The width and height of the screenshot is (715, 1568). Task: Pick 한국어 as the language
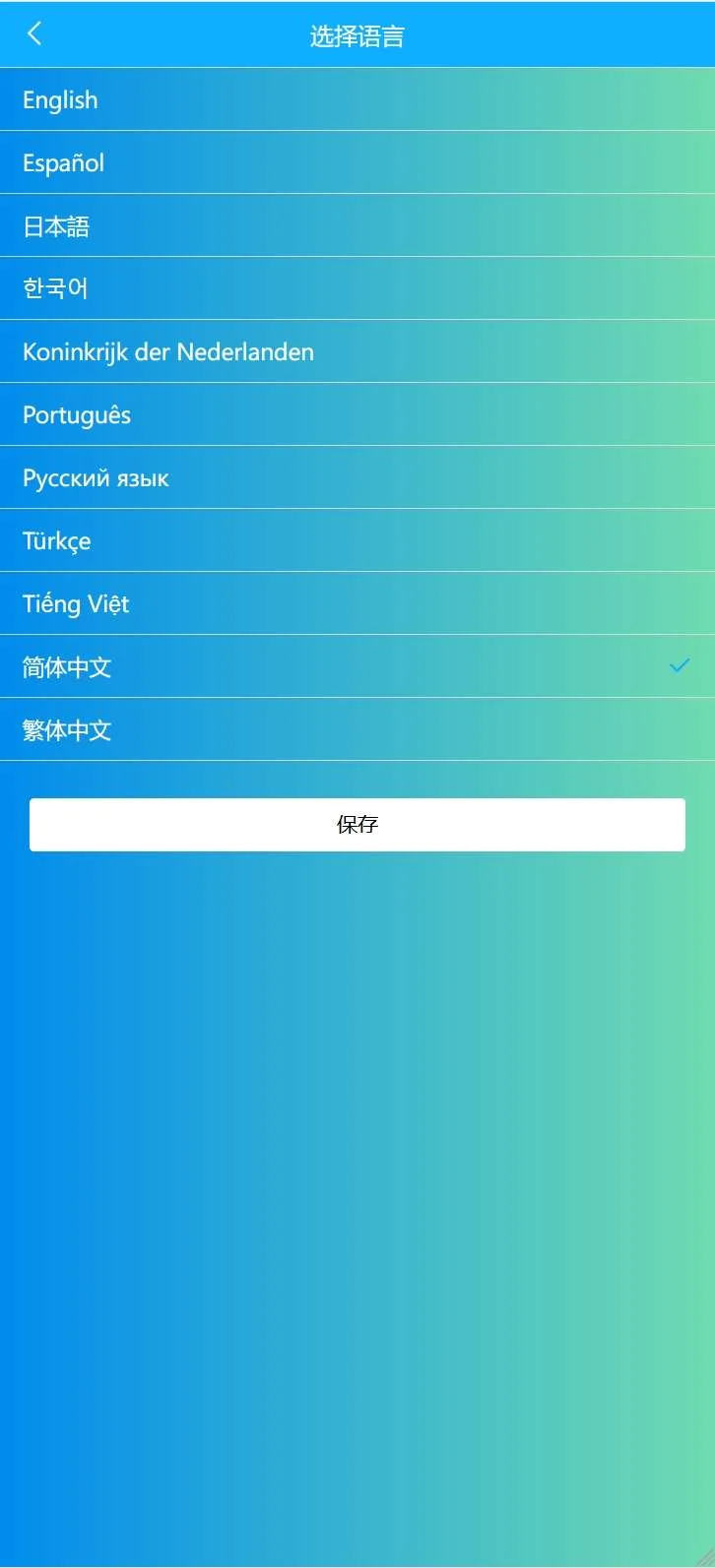(x=56, y=289)
